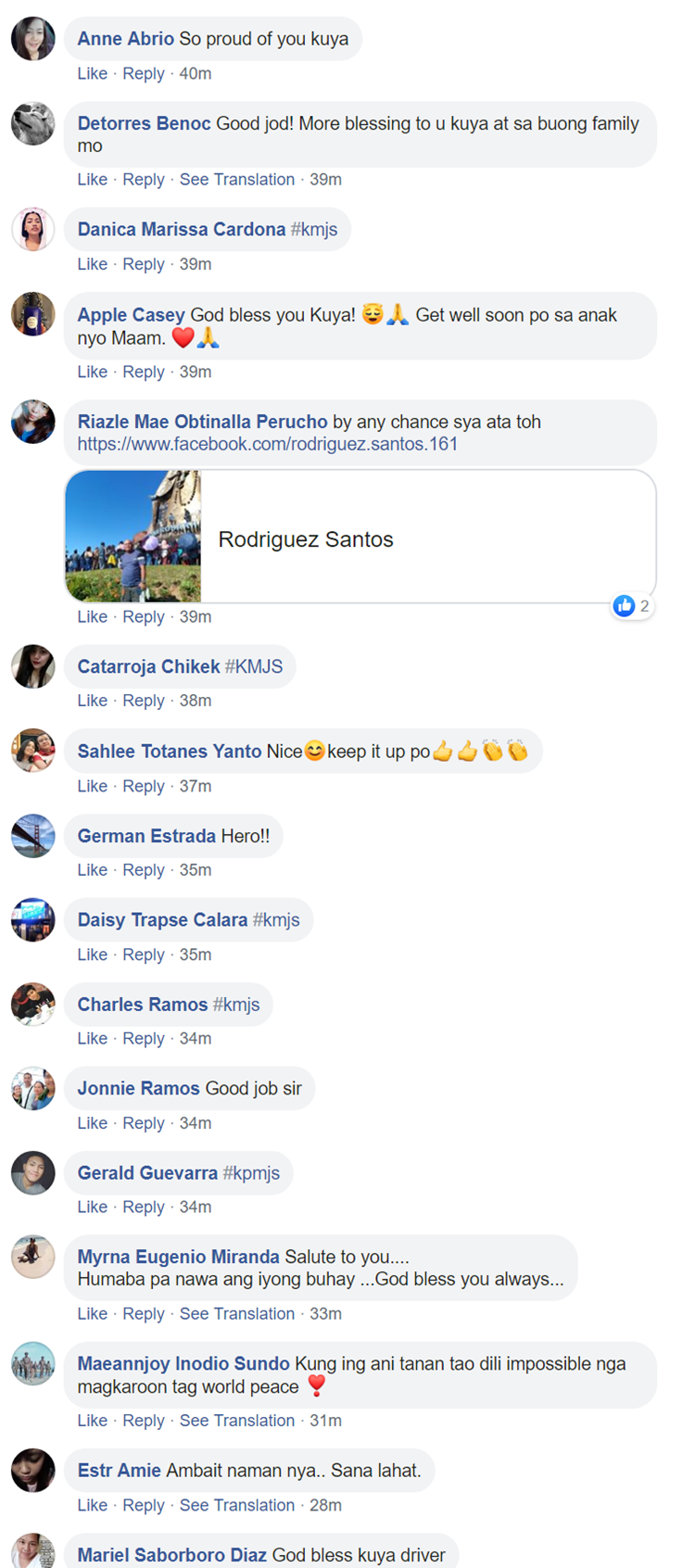
Task: Open Apple Casey's profile
Action: tap(132, 315)
